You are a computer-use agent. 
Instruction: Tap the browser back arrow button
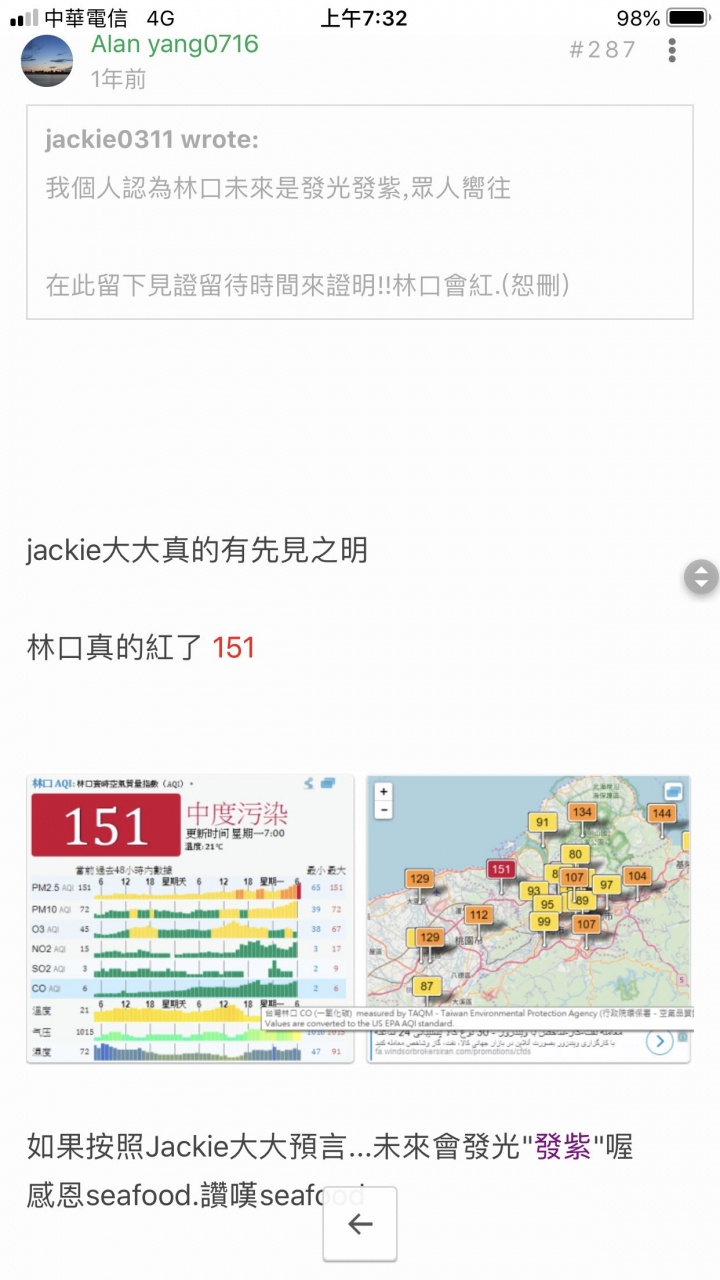(360, 1224)
